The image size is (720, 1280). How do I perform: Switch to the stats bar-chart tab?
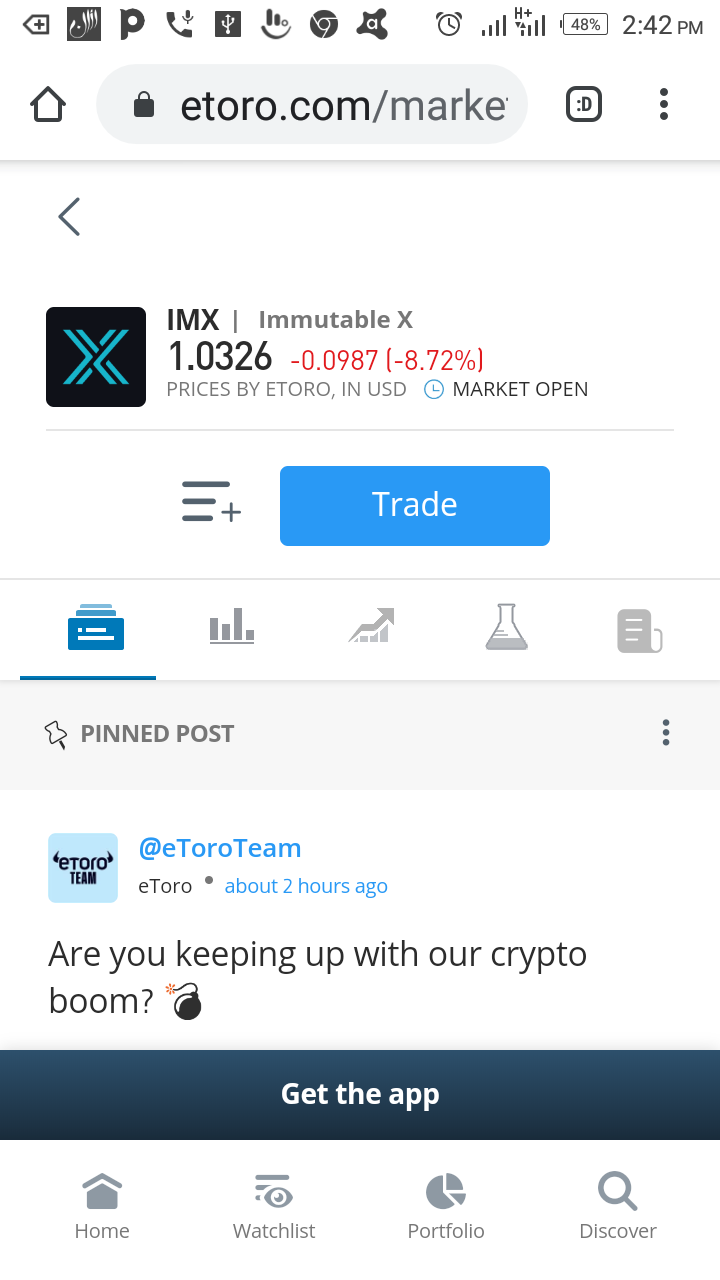click(232, 628)
